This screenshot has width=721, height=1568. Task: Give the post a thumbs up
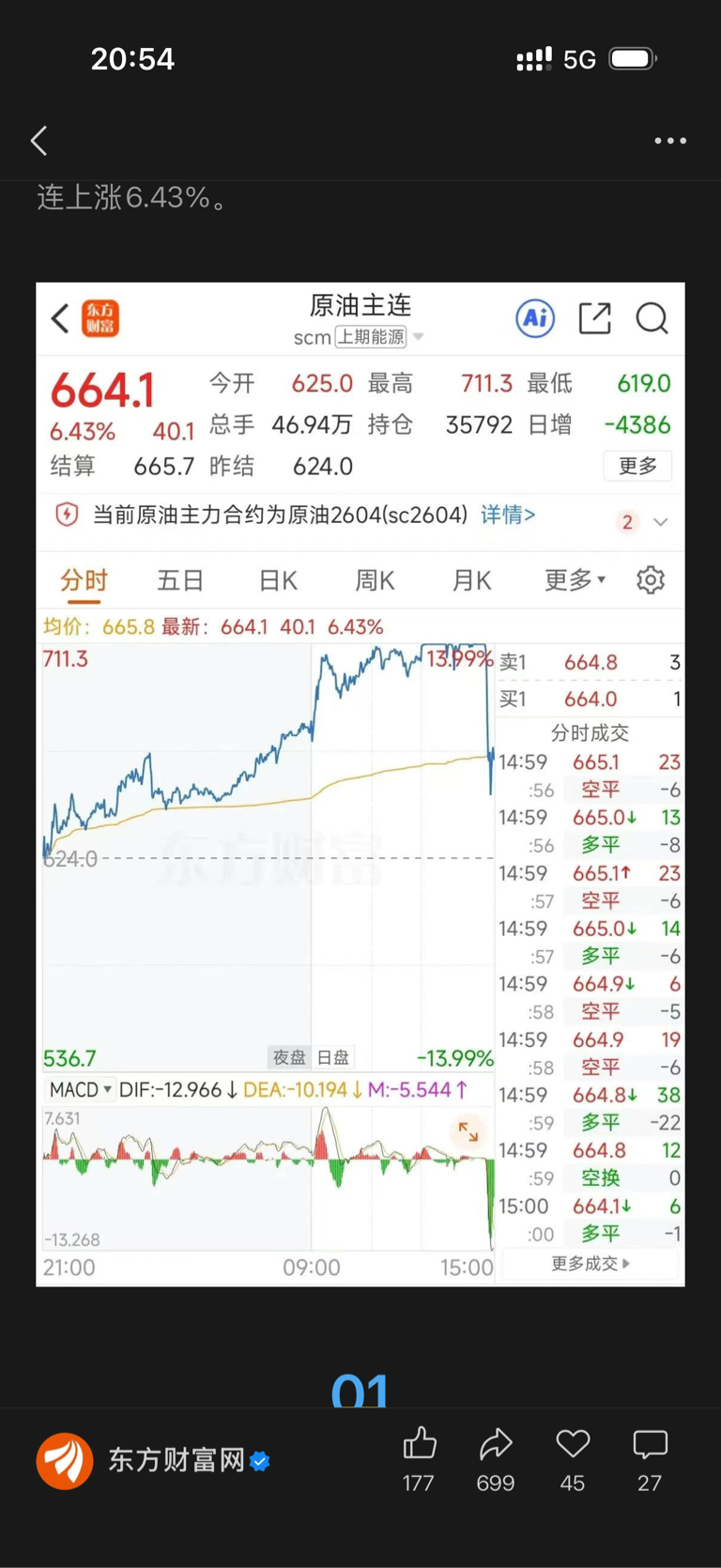click(x=419, y=1459)
